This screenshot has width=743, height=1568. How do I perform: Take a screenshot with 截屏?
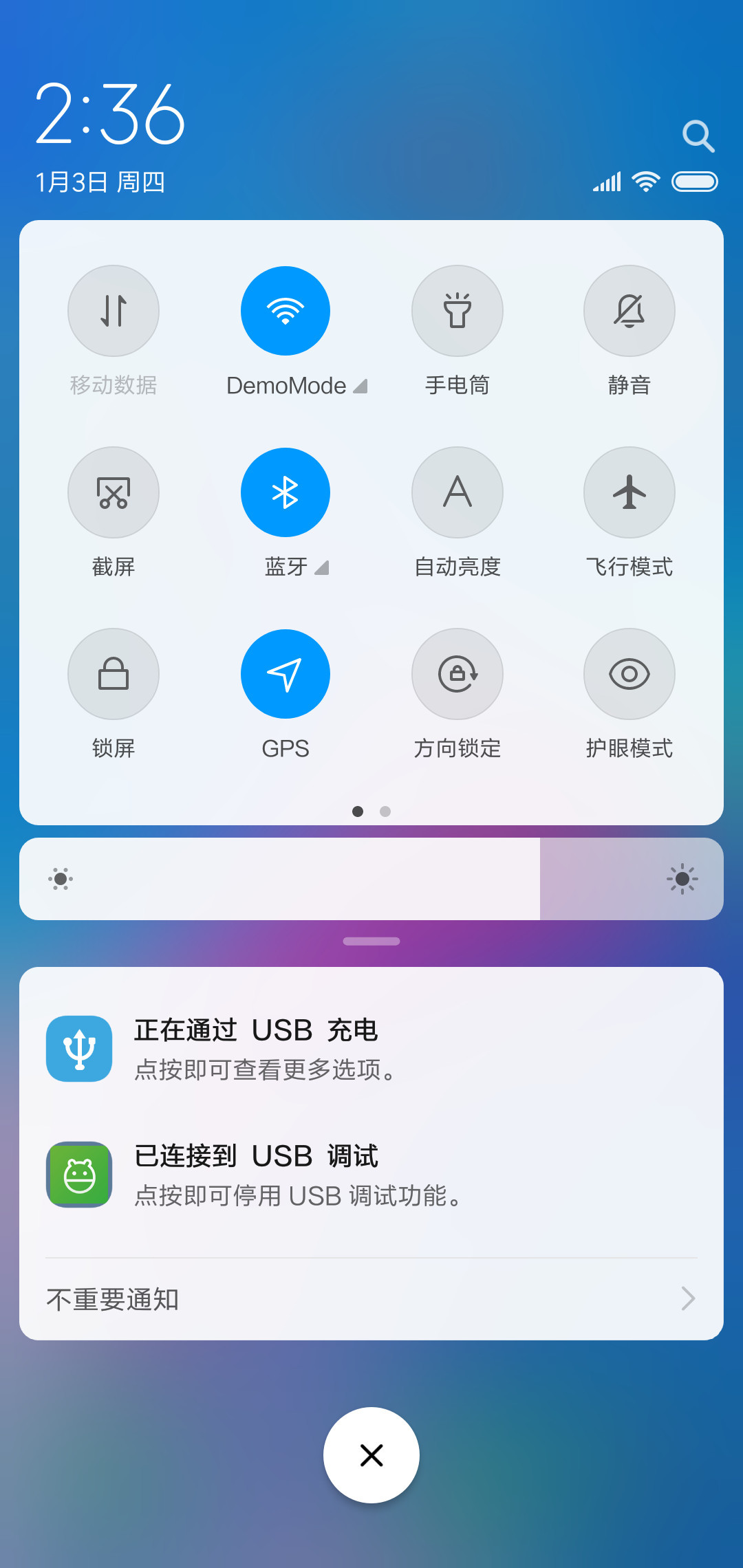(114, 492)
